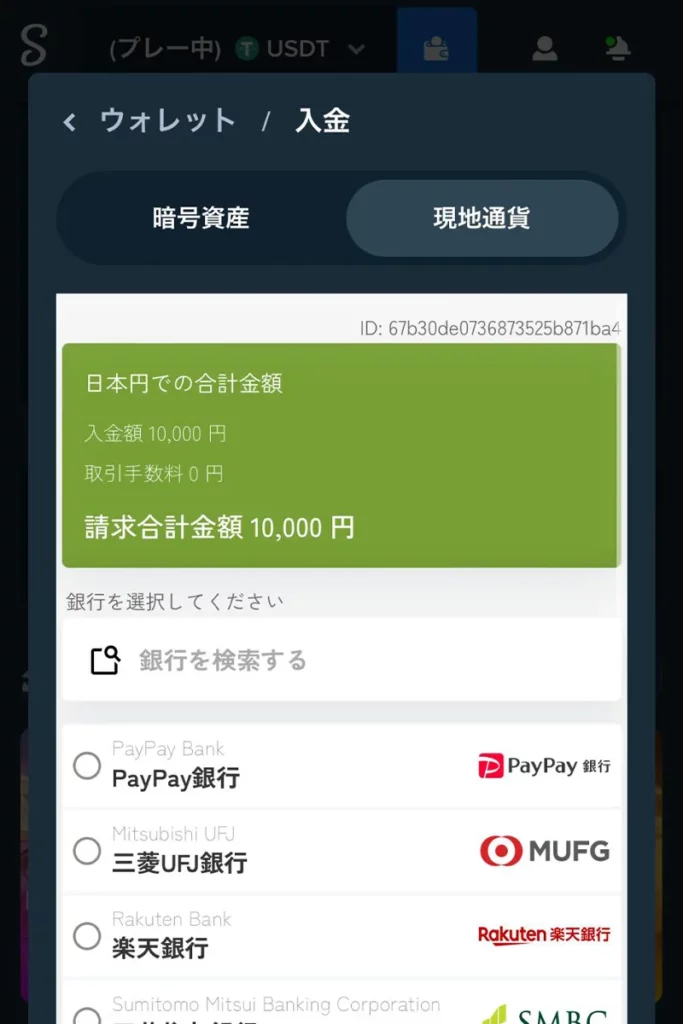Select PayPay銀行 as the bank

point(87,766)
